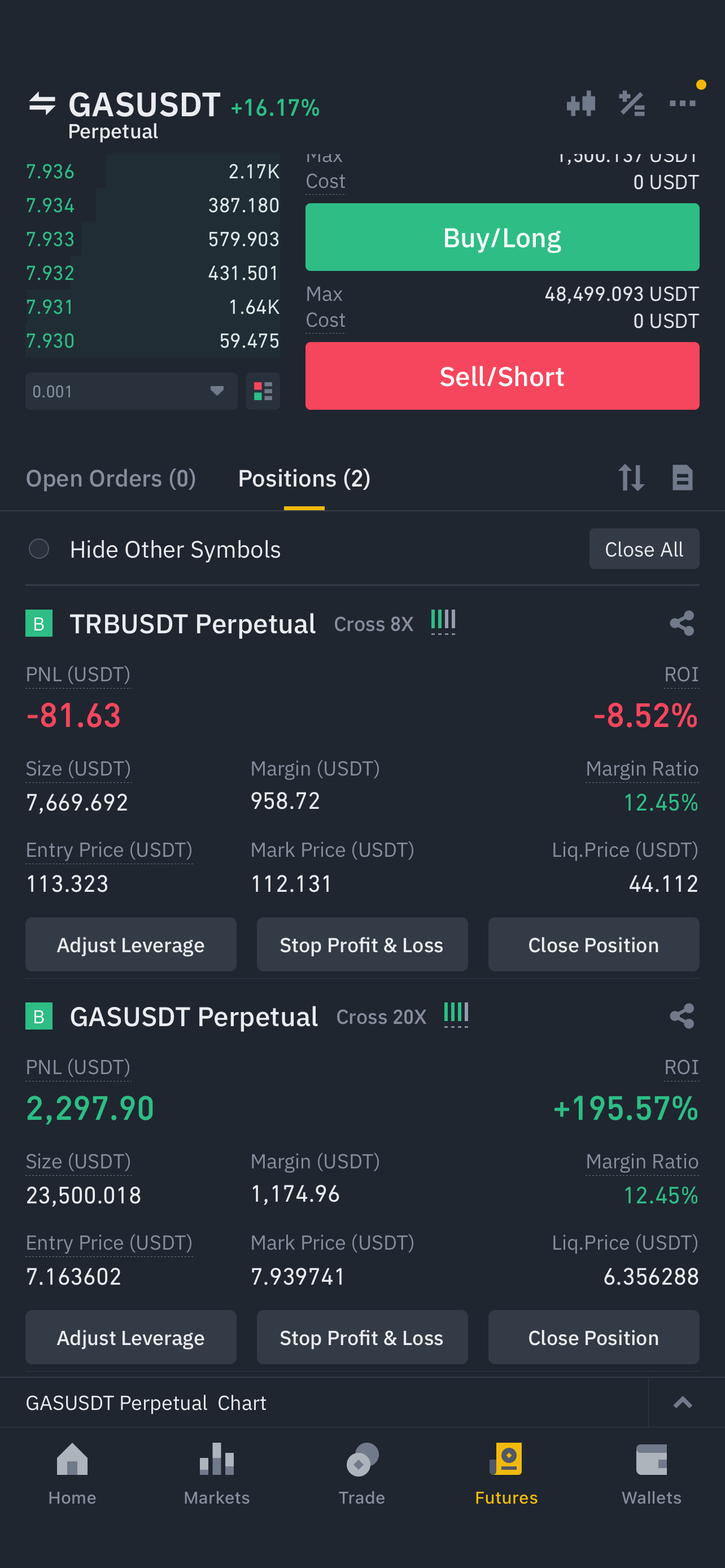
Task: Close the GASUSDT position
Action: [x=593, y=1337]
